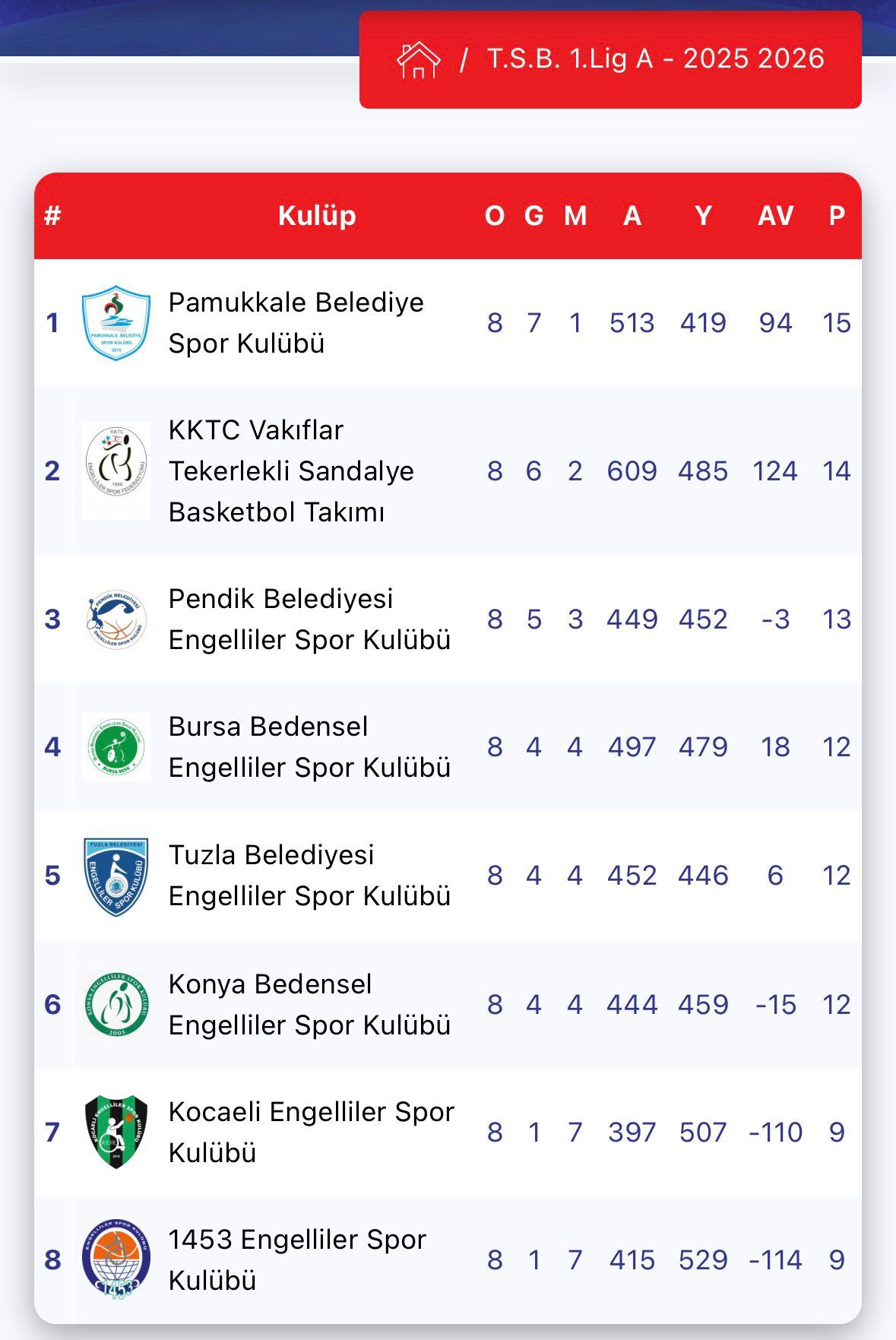Open the T.S.B. 1.Lig A - 2025 2026 link
The image size is (896, 1340).
pos(655,59)
